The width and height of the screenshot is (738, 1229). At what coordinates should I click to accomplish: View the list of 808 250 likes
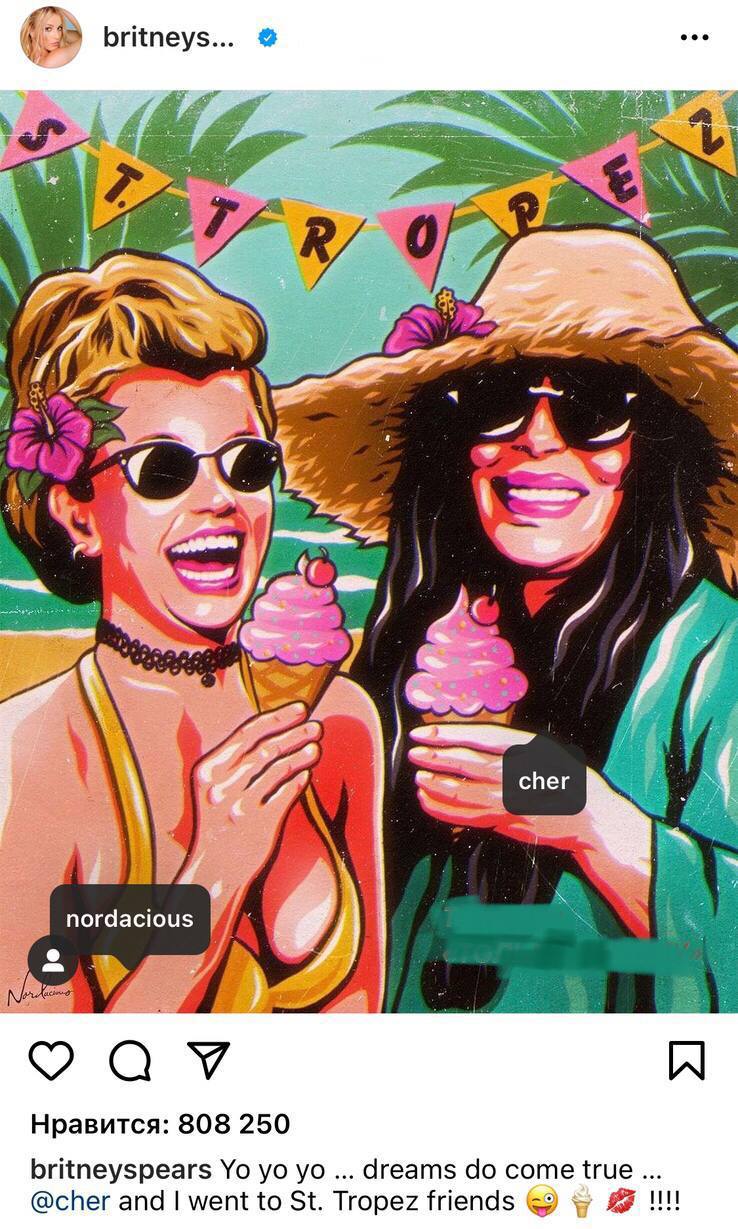click(x=160, y=1124)
